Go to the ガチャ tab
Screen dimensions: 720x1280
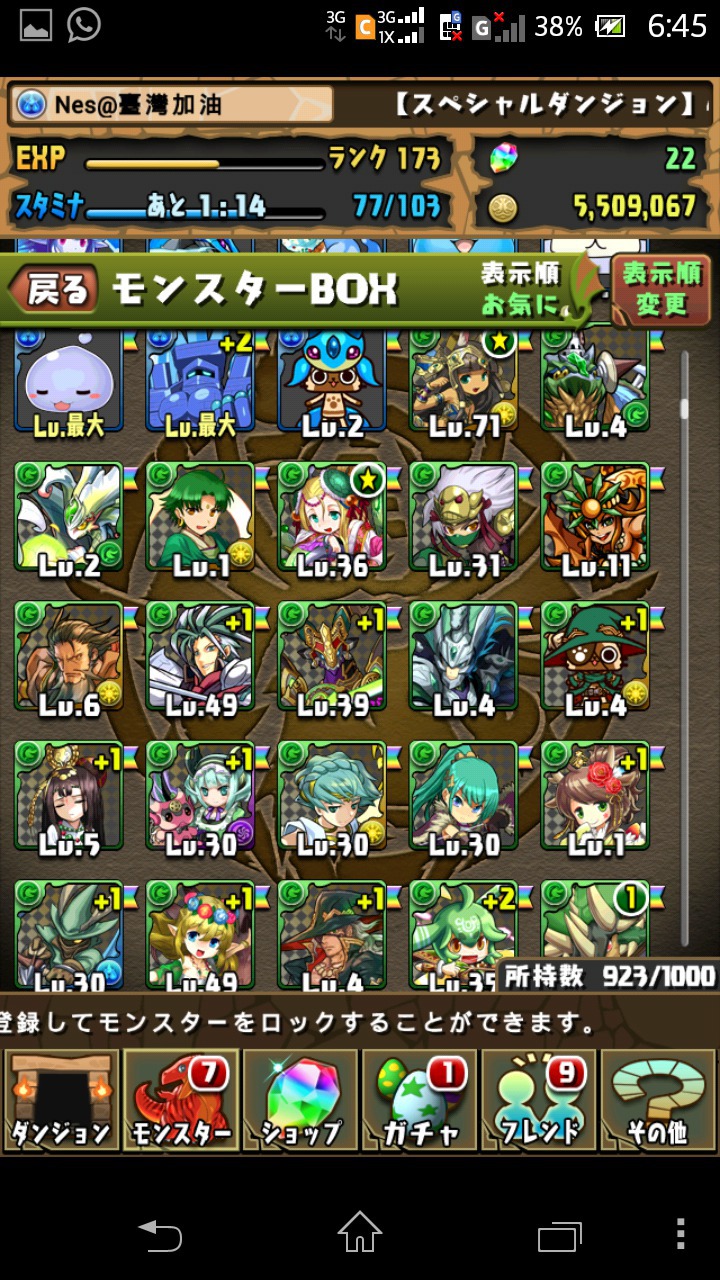(x=420, y=1100)
